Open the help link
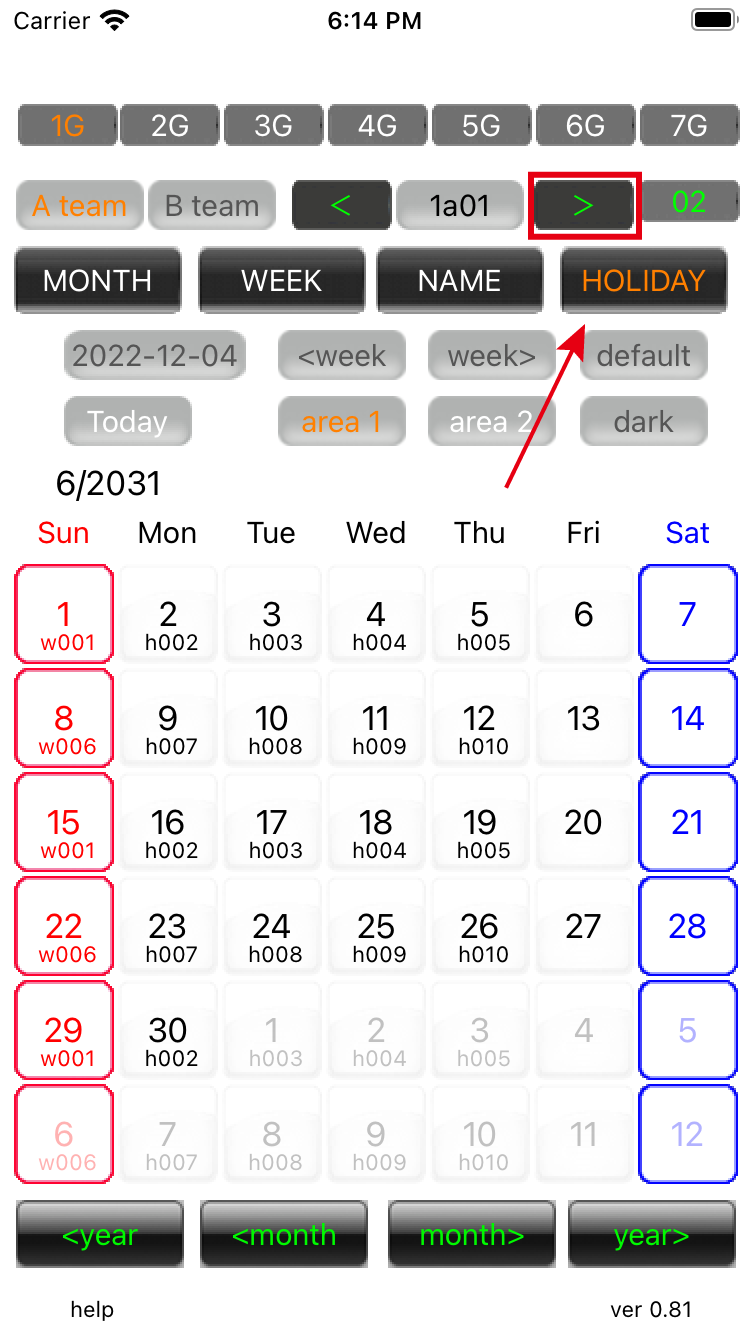Image resolution: width=750 pixels, height=1334 pixels. (92, 1309)
